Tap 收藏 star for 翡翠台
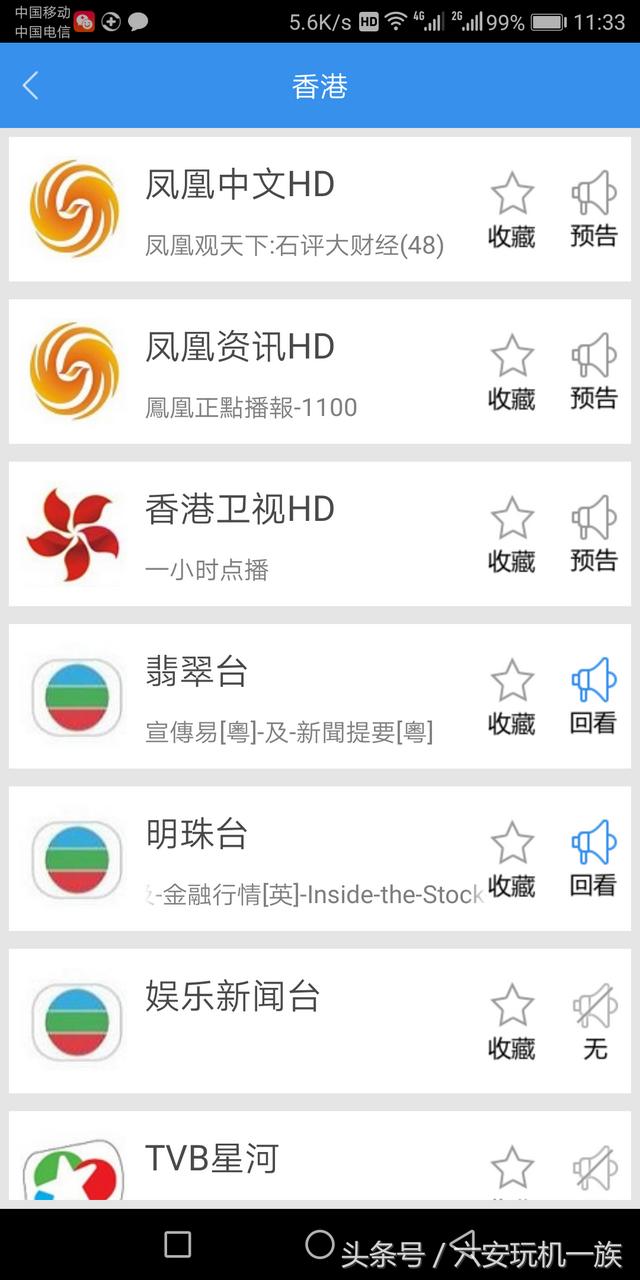 [x=512, y=696]
